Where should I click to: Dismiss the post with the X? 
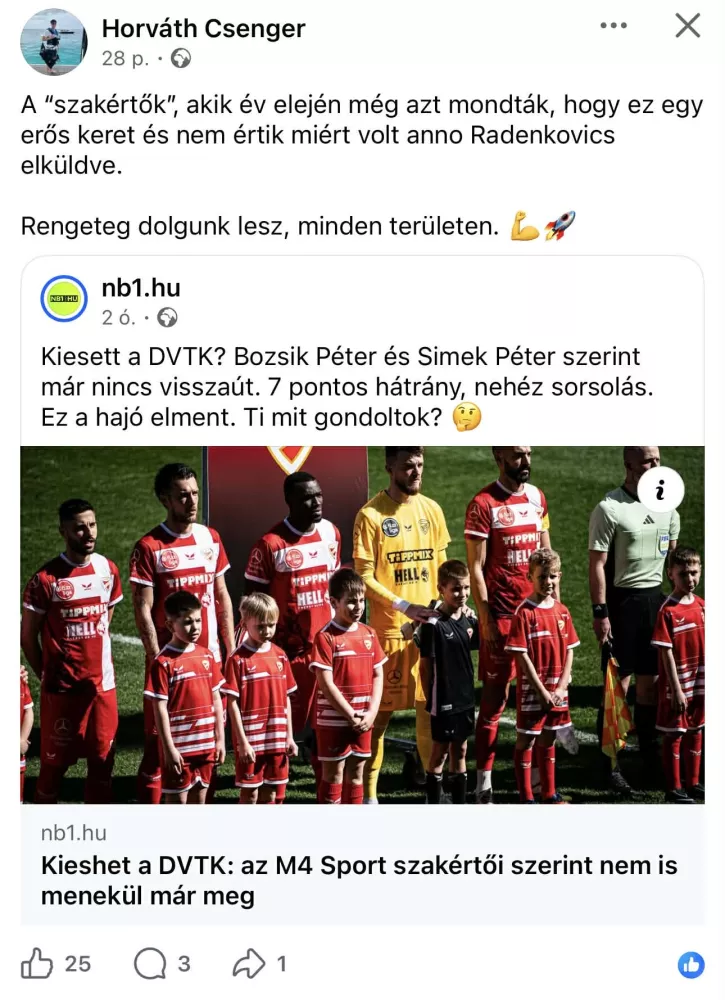(x=688, y=26)
